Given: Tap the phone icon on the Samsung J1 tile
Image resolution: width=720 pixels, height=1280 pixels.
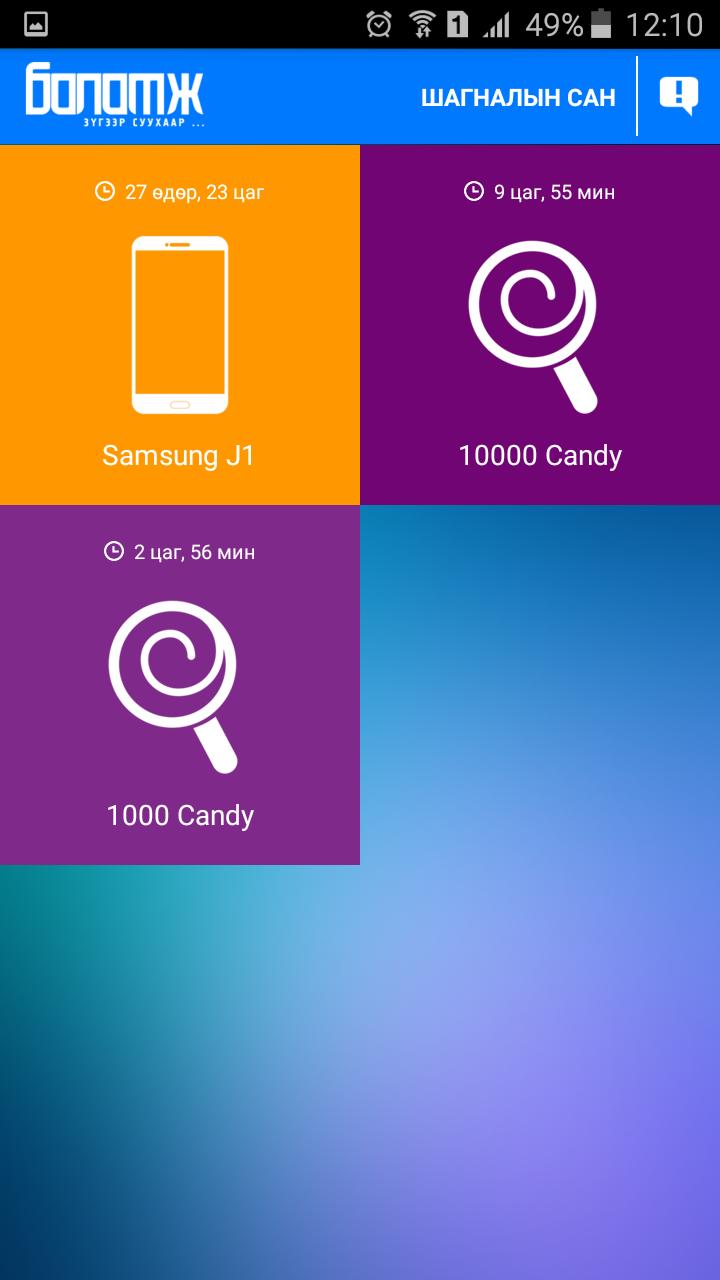Looking at the screenshot, I should [180, 323].
